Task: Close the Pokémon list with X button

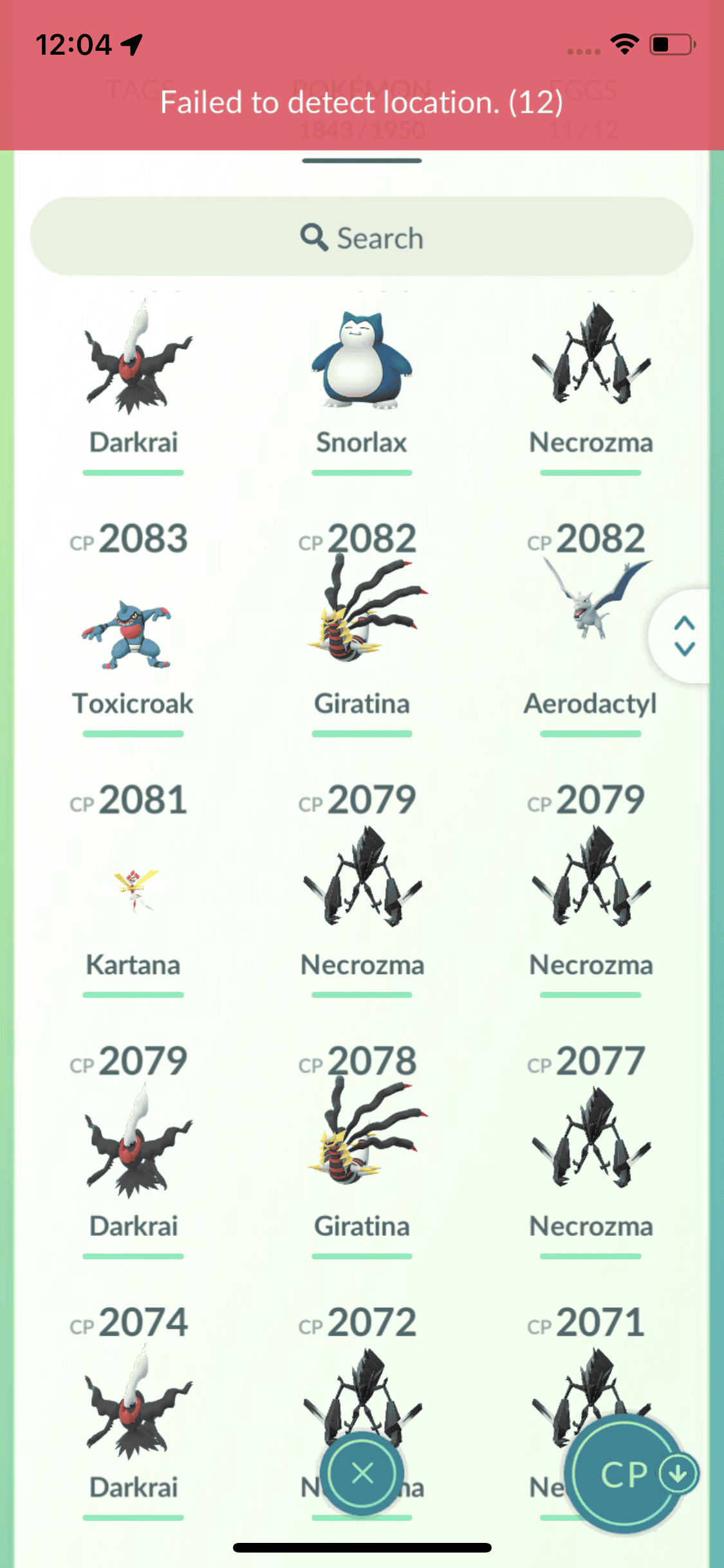Action: click(362, 1473)
